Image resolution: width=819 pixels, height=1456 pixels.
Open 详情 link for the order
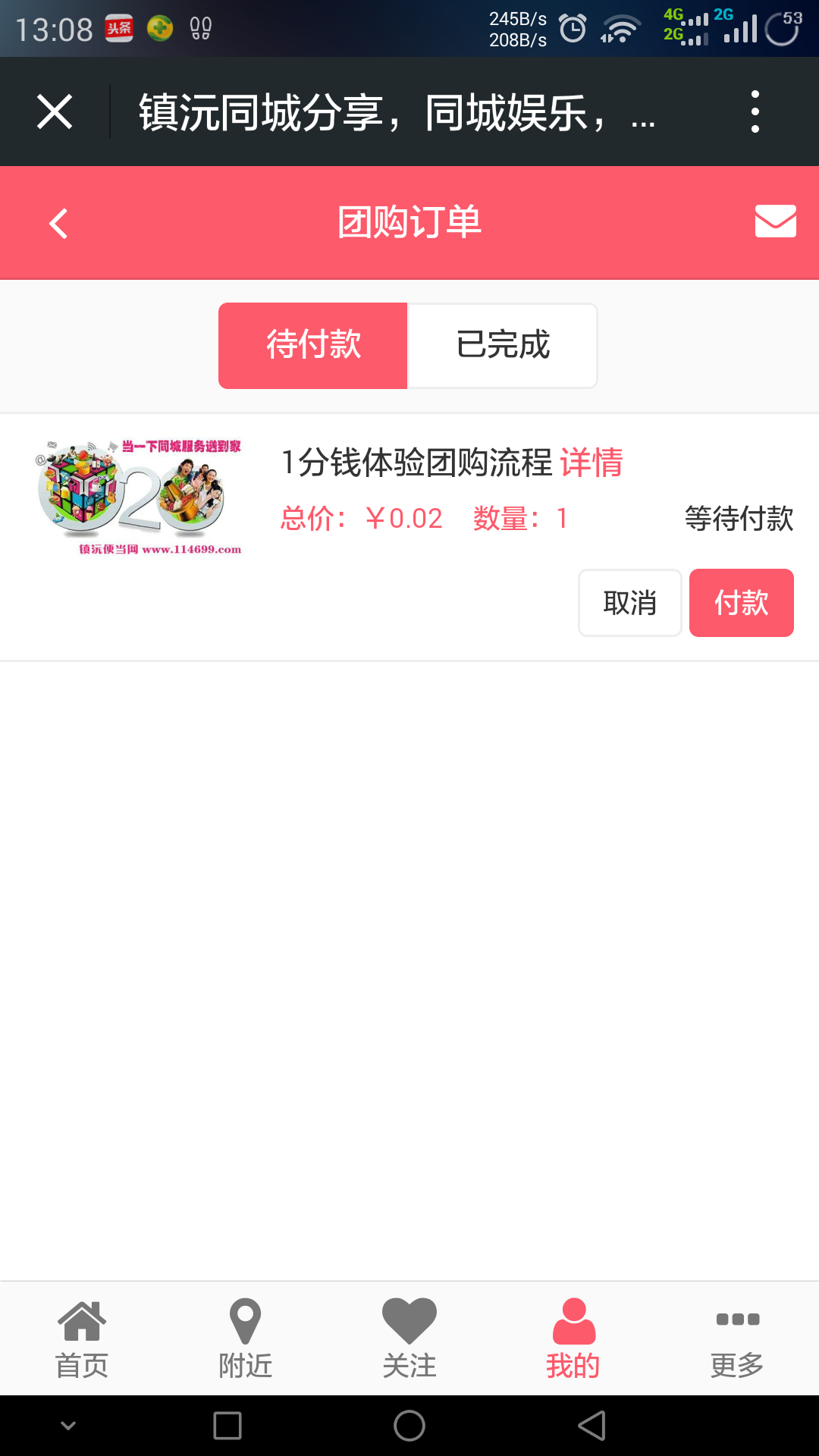pyautogui.click(x=591, y=462)
